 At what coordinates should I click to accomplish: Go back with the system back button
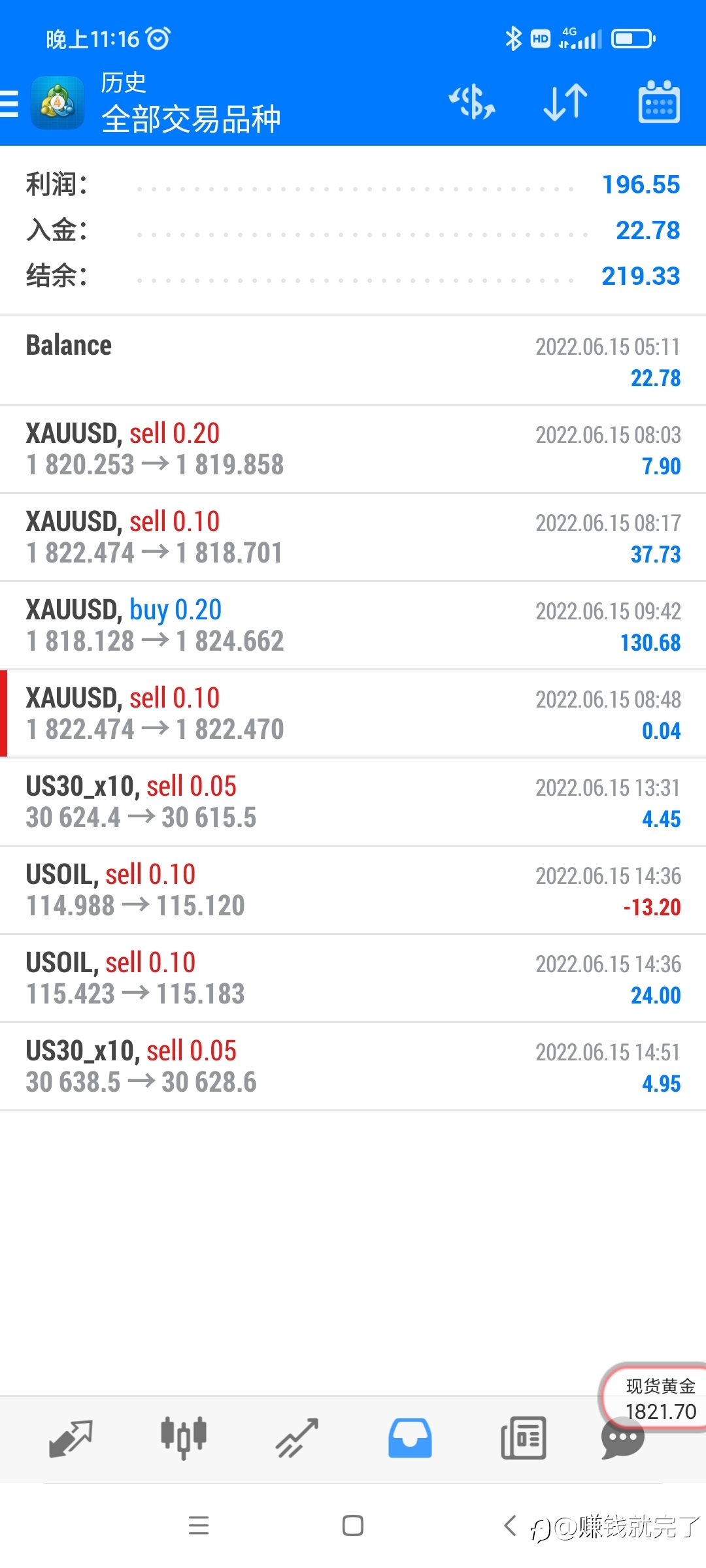[x=511, y=1526]
